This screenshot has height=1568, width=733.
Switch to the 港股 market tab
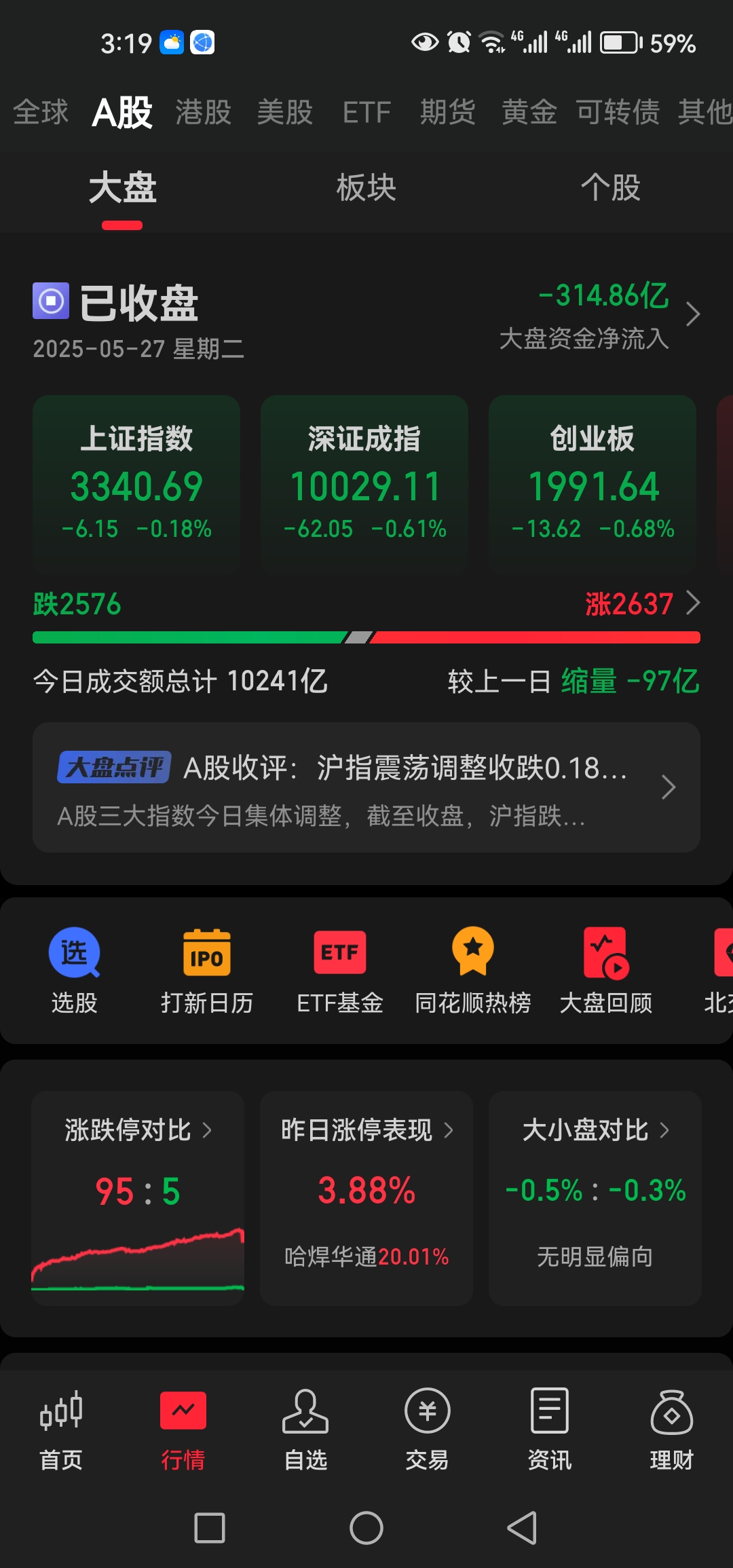(203, 112)
